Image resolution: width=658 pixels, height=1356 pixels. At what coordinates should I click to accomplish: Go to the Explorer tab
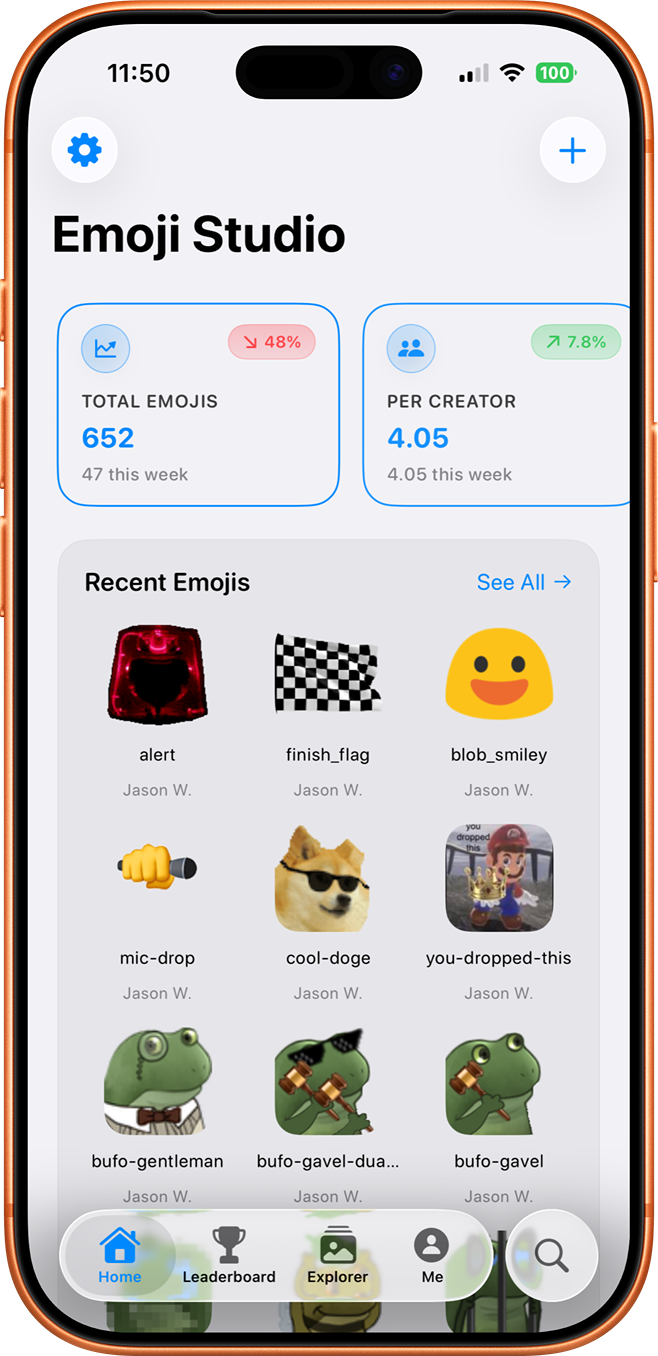(337, 1256)
